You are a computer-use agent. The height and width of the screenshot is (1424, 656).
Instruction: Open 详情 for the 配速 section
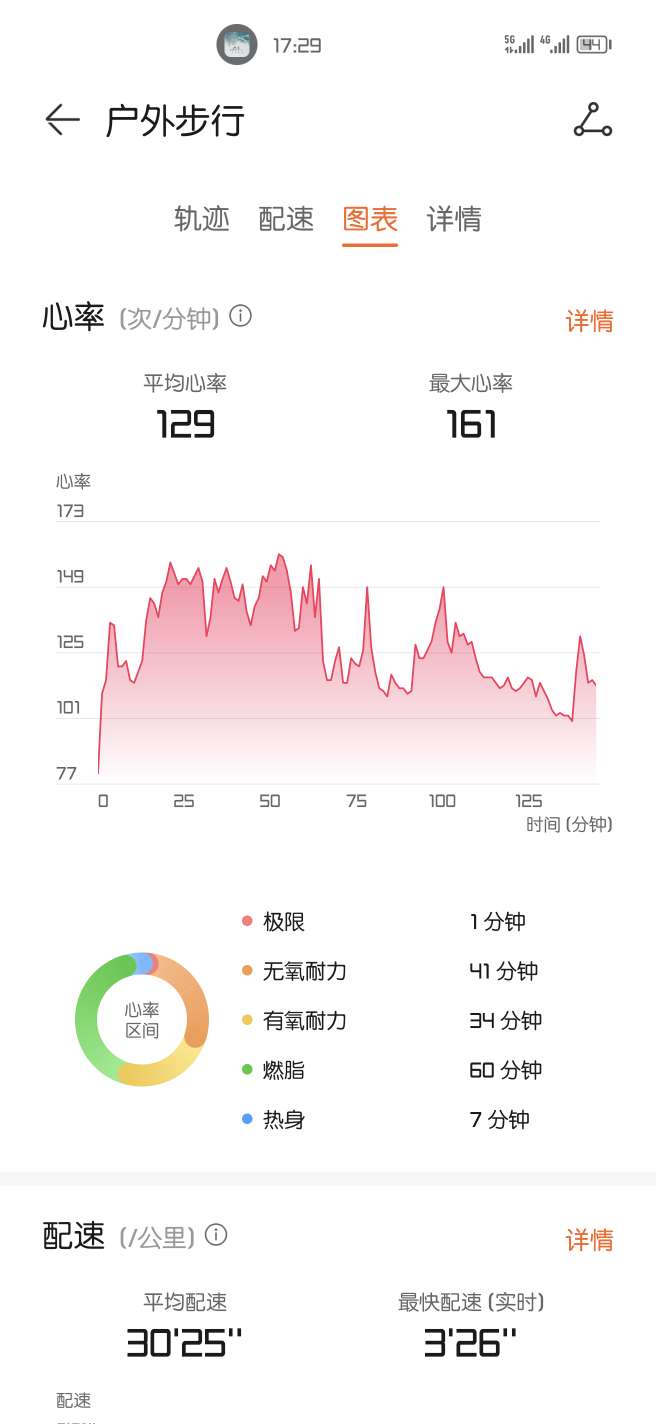[589, 1240]
